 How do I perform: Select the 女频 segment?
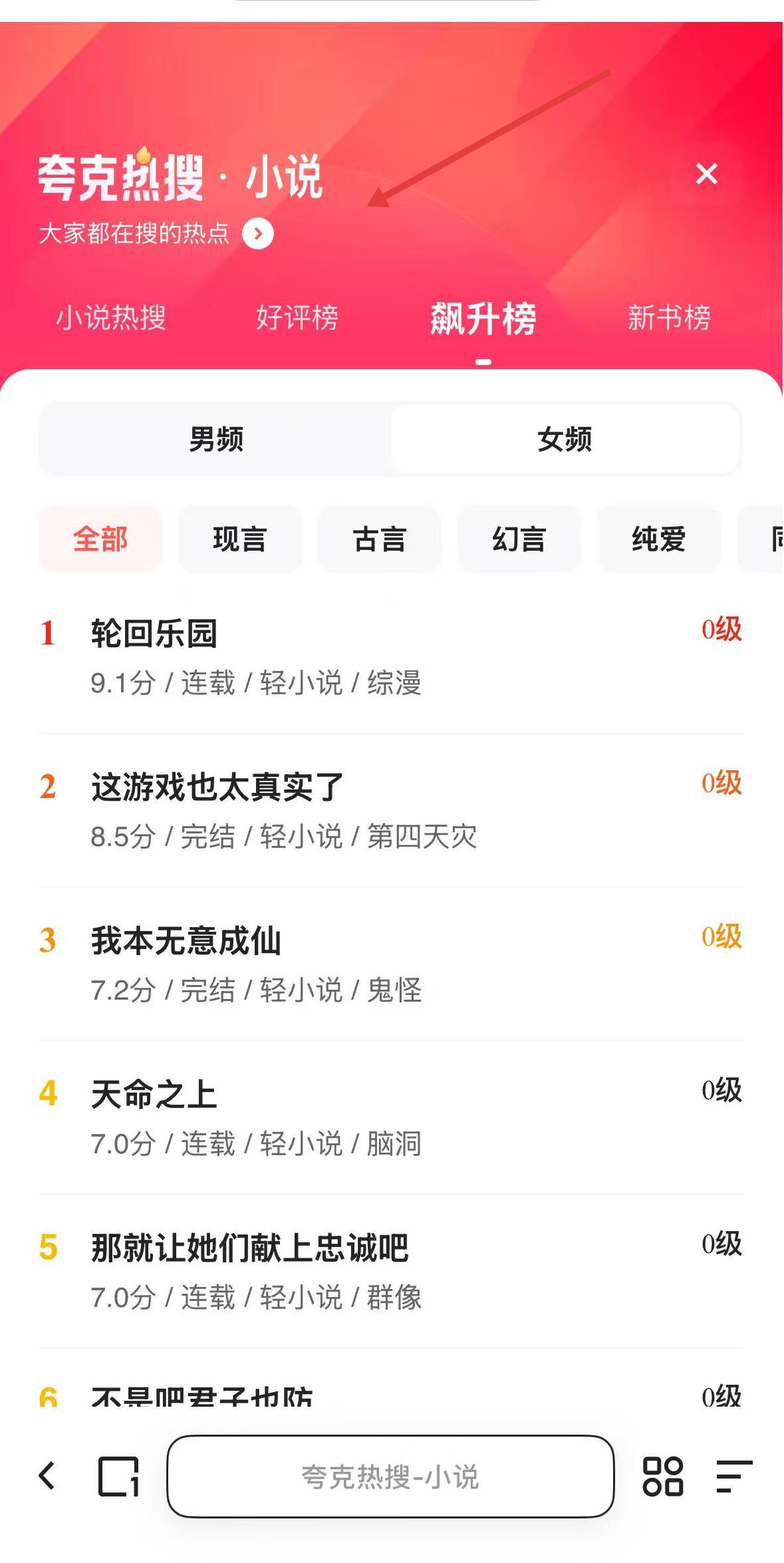pos(565,439)
